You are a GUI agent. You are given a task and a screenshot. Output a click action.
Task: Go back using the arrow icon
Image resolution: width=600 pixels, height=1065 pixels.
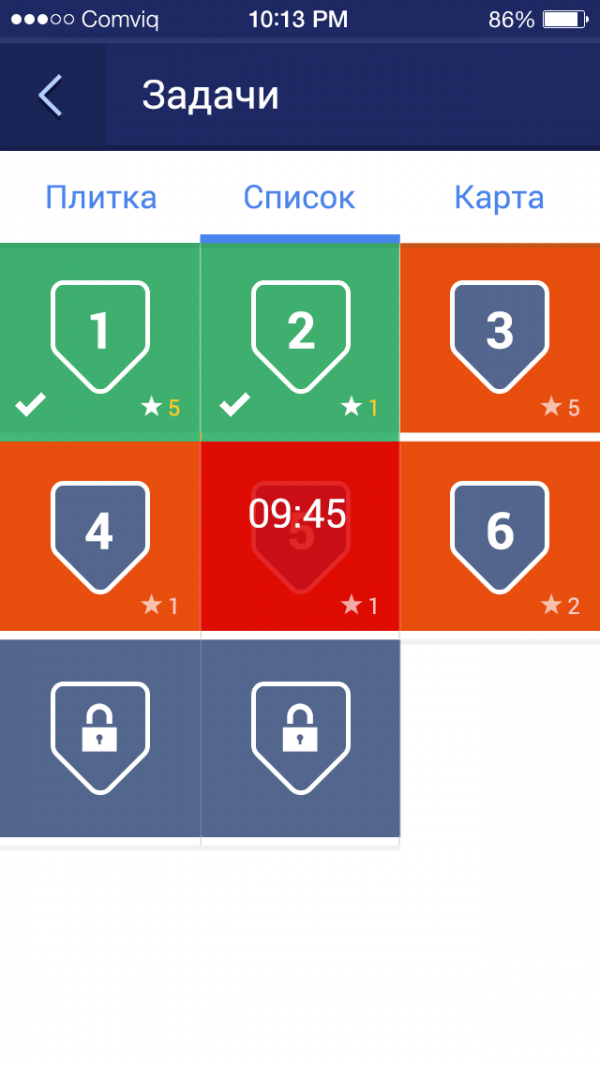[51, 95]
